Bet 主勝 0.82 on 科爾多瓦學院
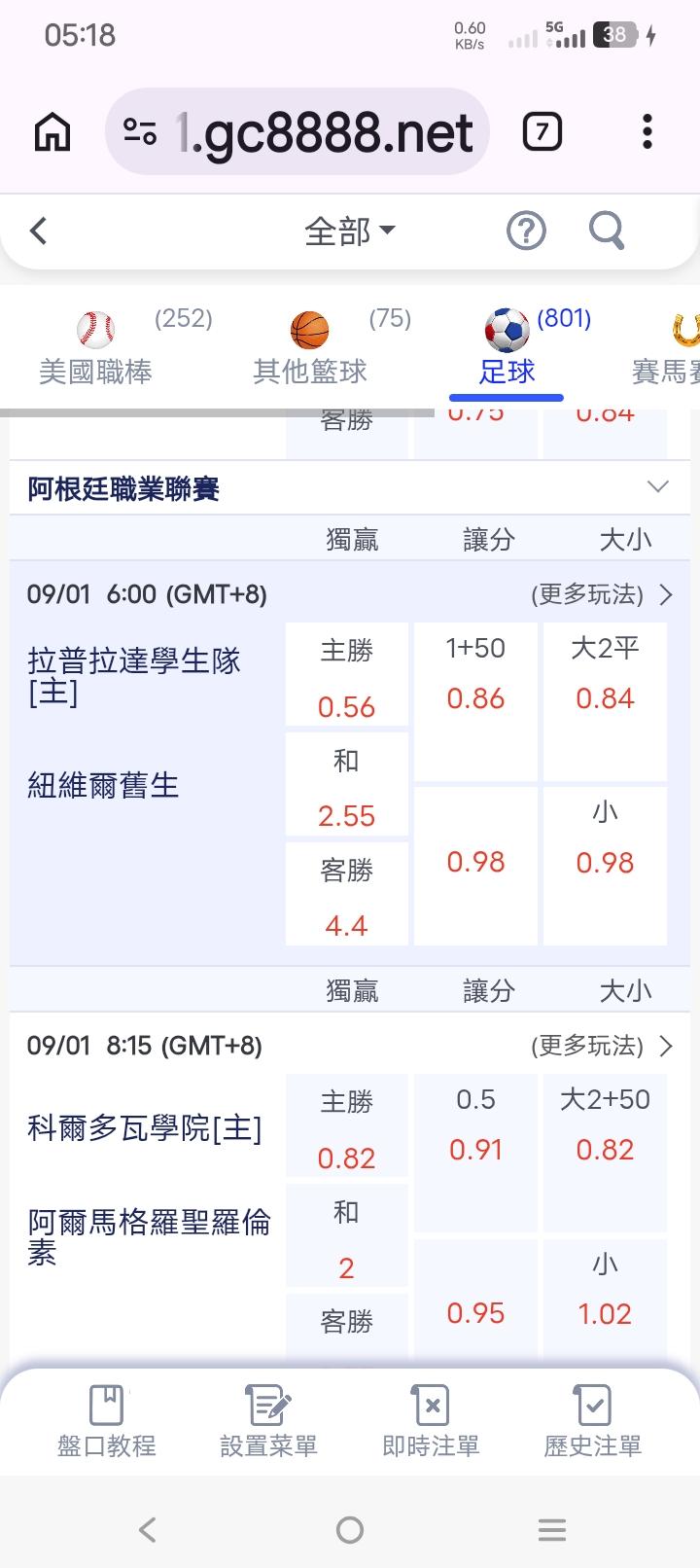The image size is (700, 1568). (347, 1125)
